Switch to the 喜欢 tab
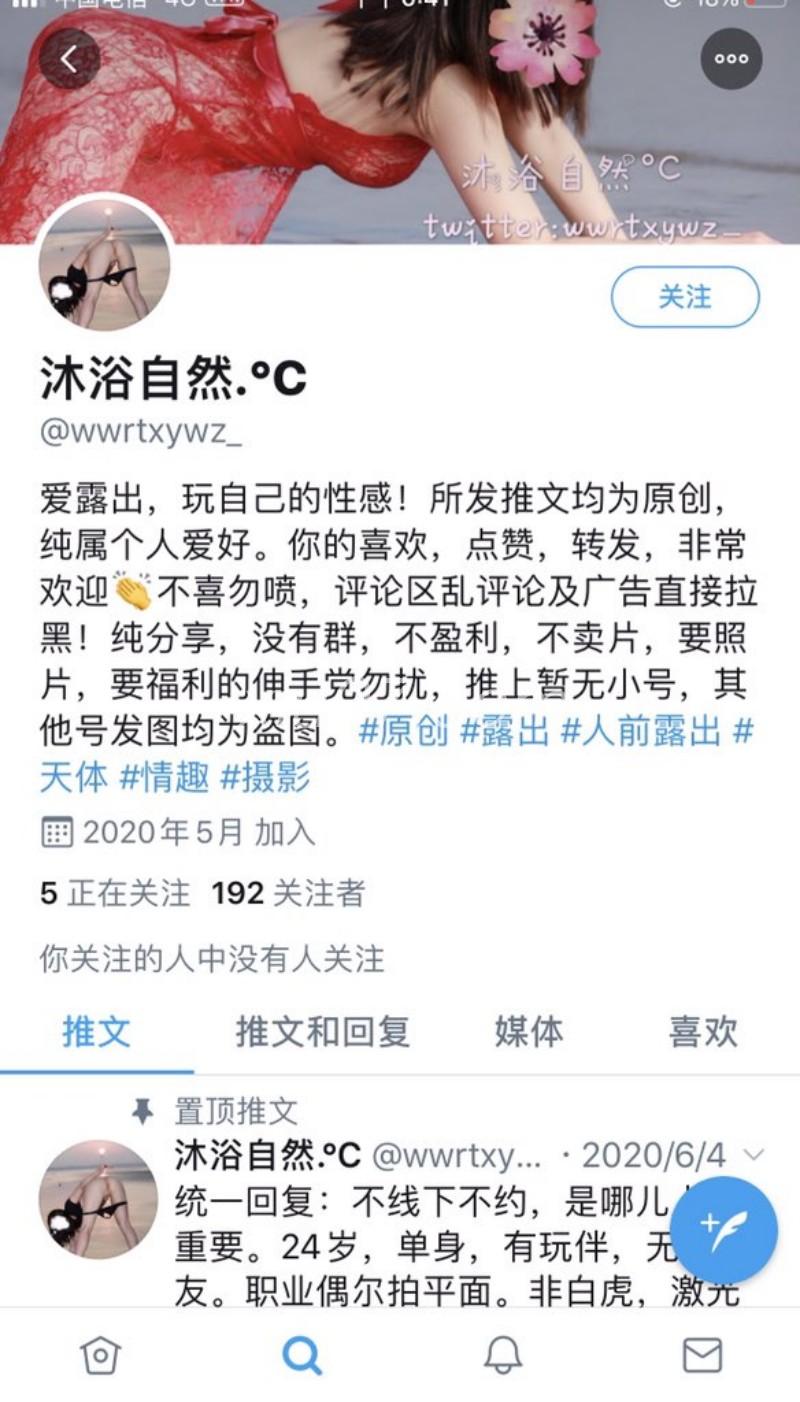 click(x=703, y=1031)
